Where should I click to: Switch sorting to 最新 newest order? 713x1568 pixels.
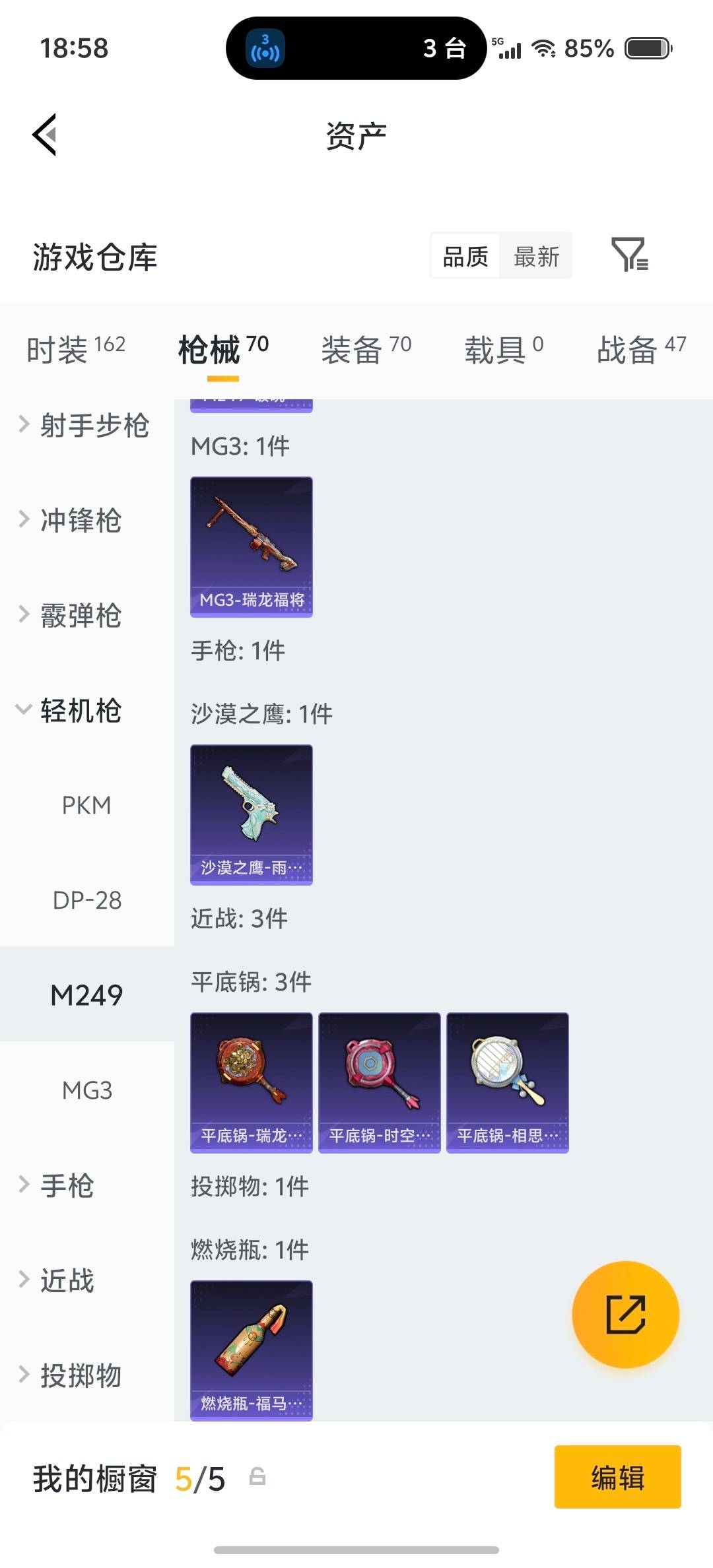(x=536, y=256)
